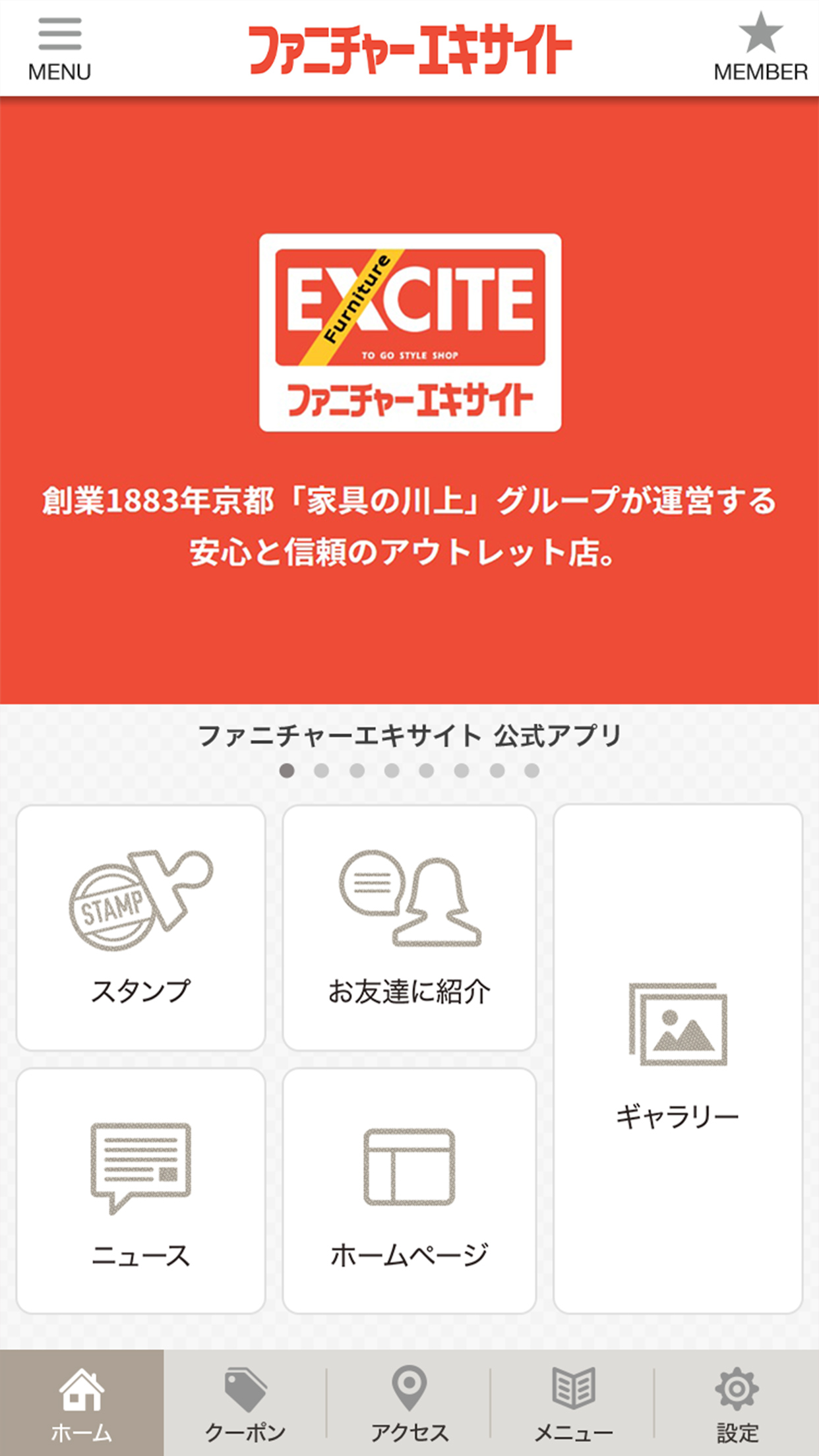Screen dimensions: 819x1456
Task: Open the 設定 settings tab
Action: (737, 1403)
